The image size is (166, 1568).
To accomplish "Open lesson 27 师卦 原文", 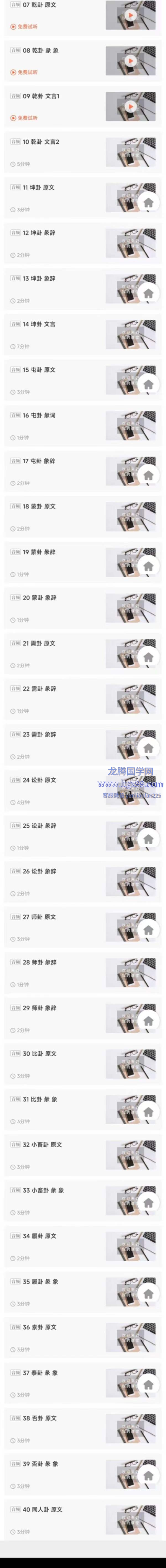I will [x=39, y=917].
